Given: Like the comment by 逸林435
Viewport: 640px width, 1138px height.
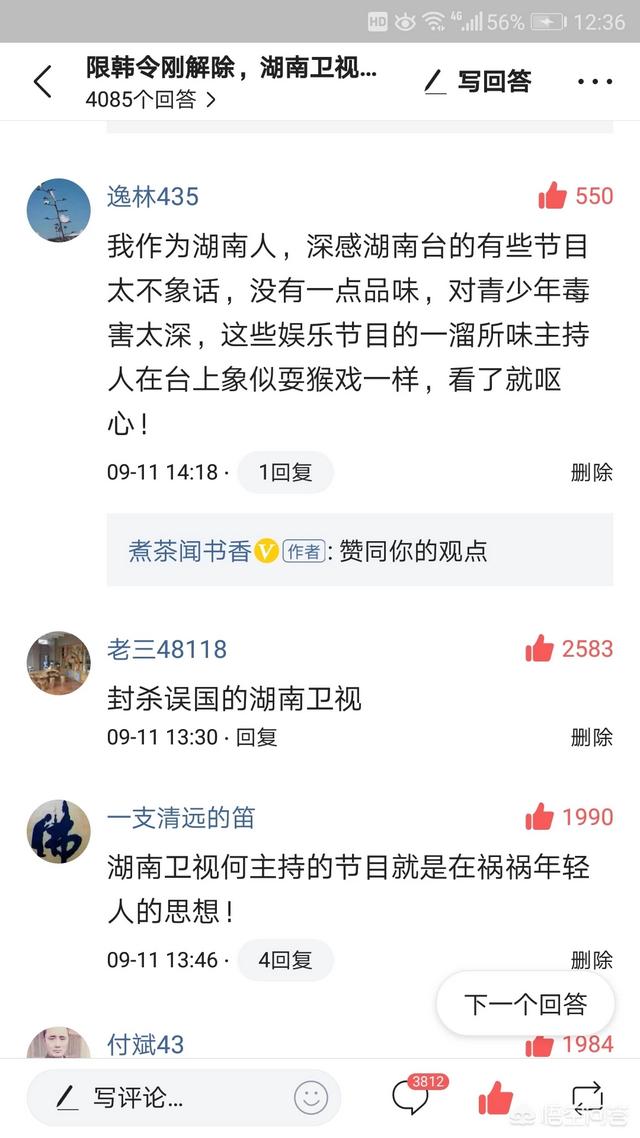Looking at the screenshot, I should (553, 196).
